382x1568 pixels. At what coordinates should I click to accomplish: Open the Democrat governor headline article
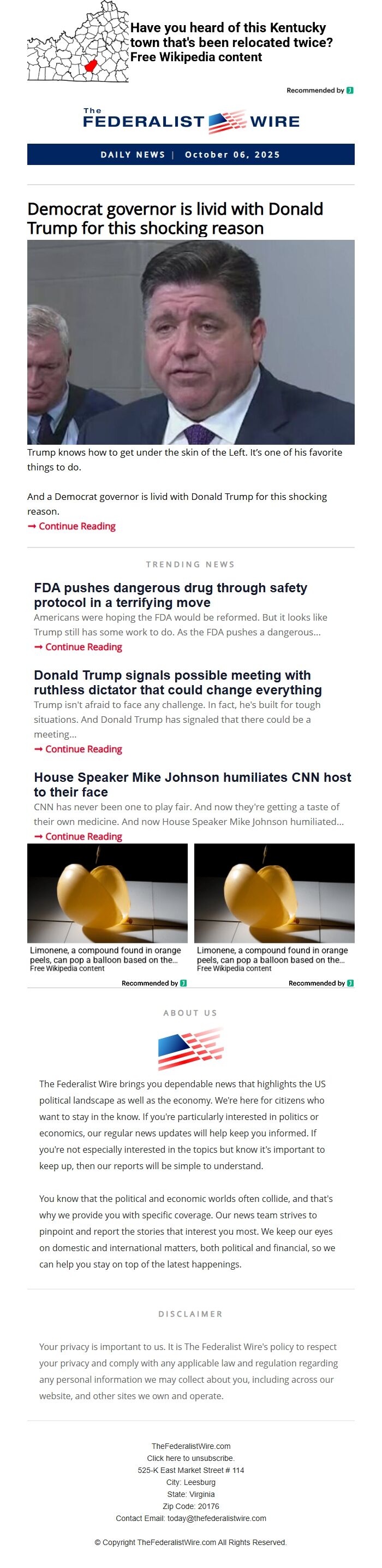175,219
